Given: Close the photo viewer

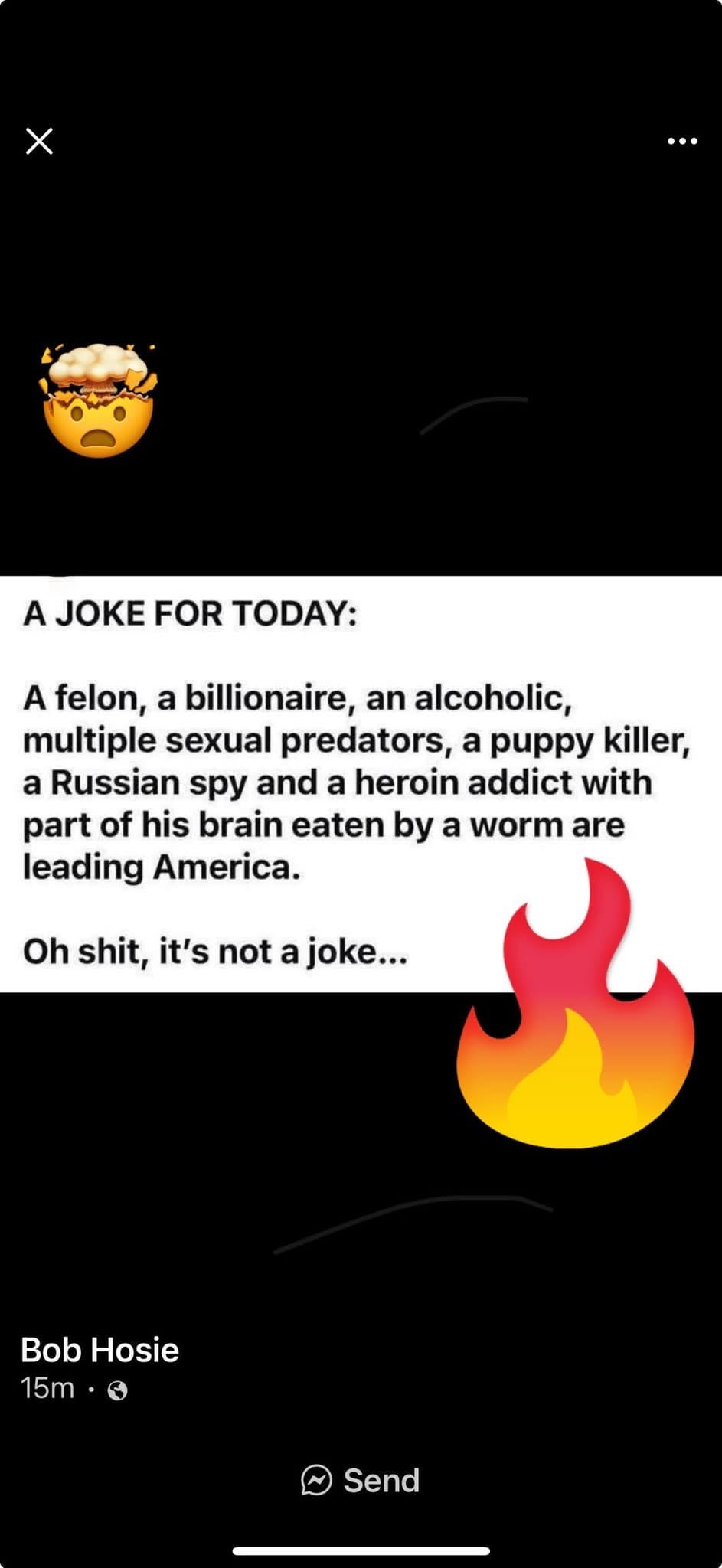Looking at the screenshot, I should pyautogui.click(x=39, y=141).
